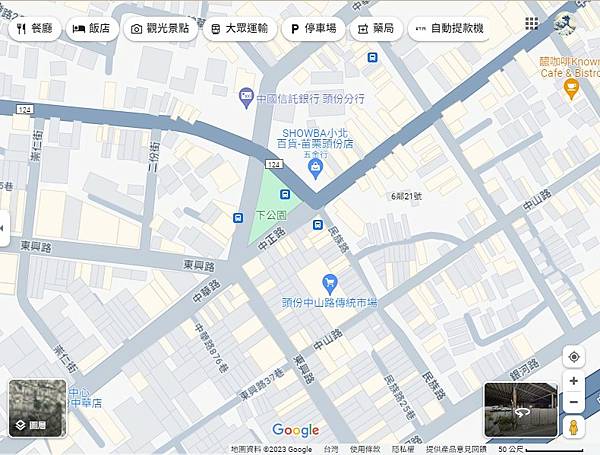
Task: Open the Street View preview image
Action: coord(520,408)
